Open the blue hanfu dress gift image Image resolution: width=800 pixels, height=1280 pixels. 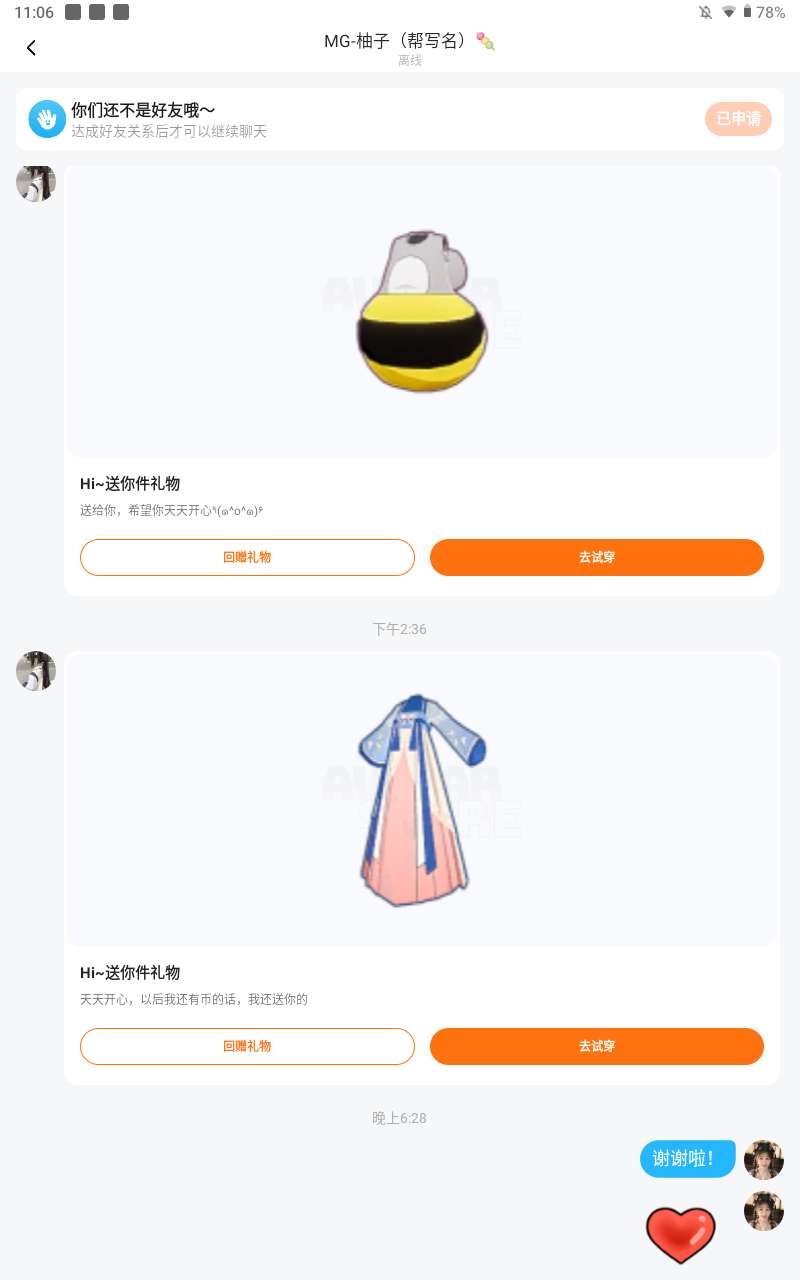422,800
